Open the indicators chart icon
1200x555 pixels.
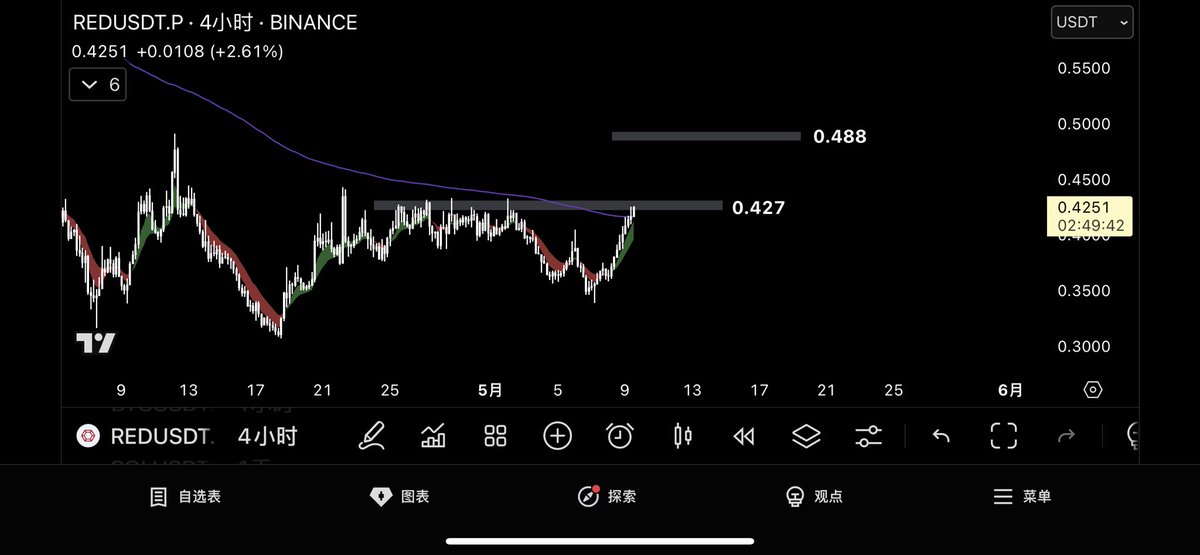[x=433, y=435]
